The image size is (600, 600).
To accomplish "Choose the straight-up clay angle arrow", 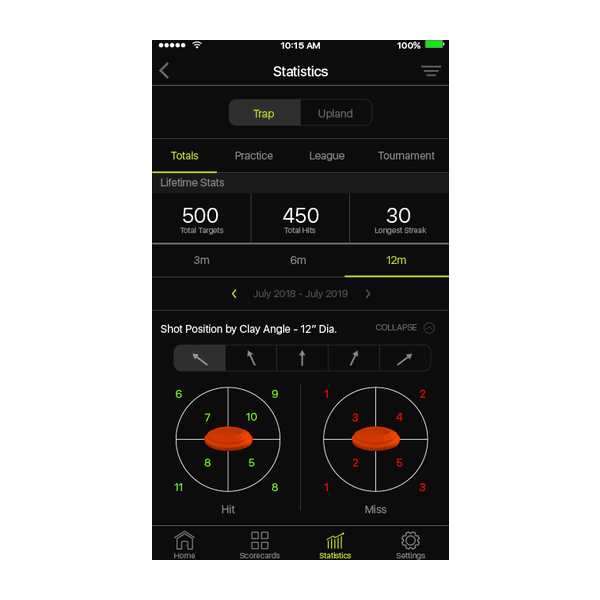I will (x=302, y=358).
